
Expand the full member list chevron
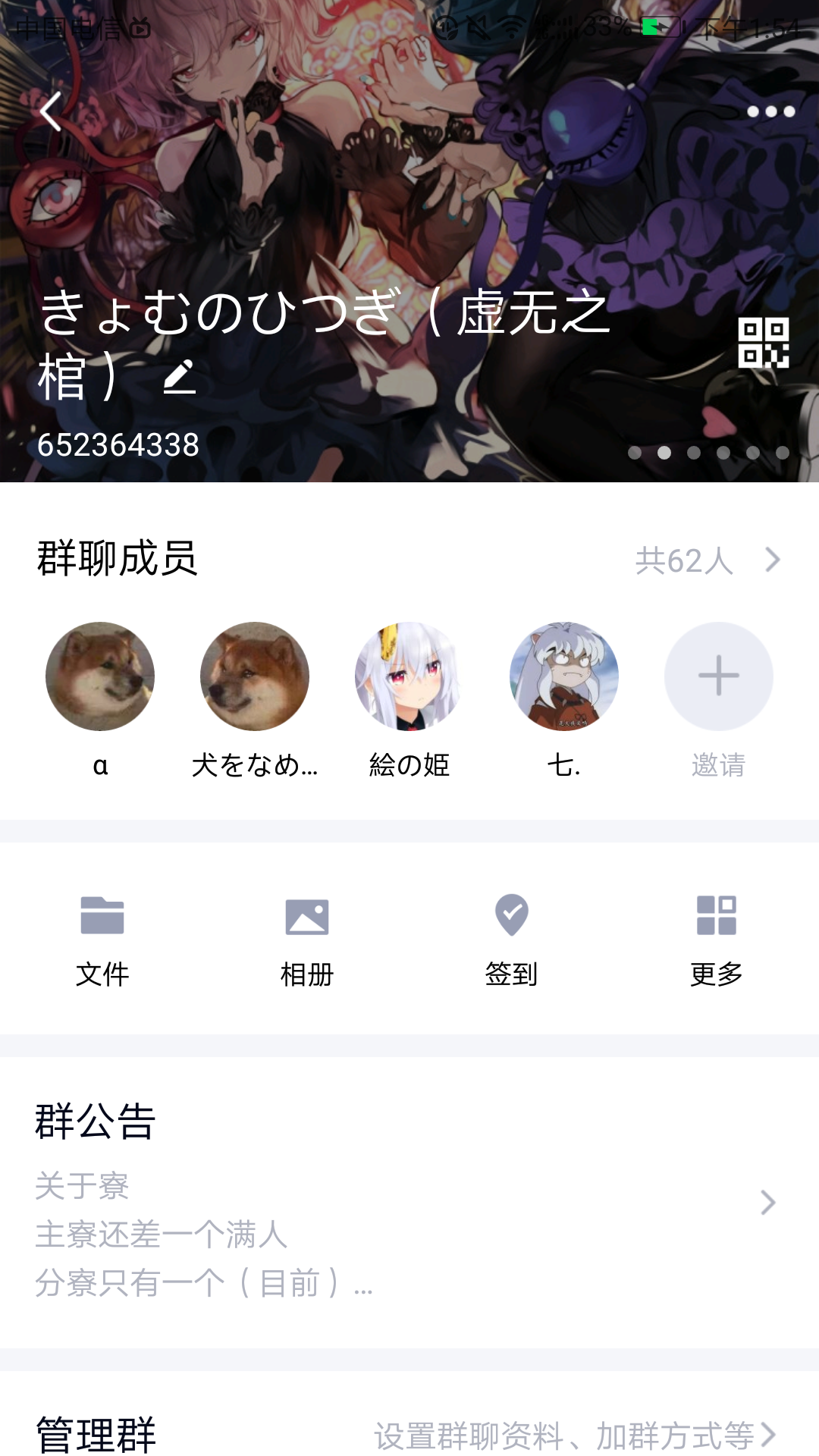[774, 560]
